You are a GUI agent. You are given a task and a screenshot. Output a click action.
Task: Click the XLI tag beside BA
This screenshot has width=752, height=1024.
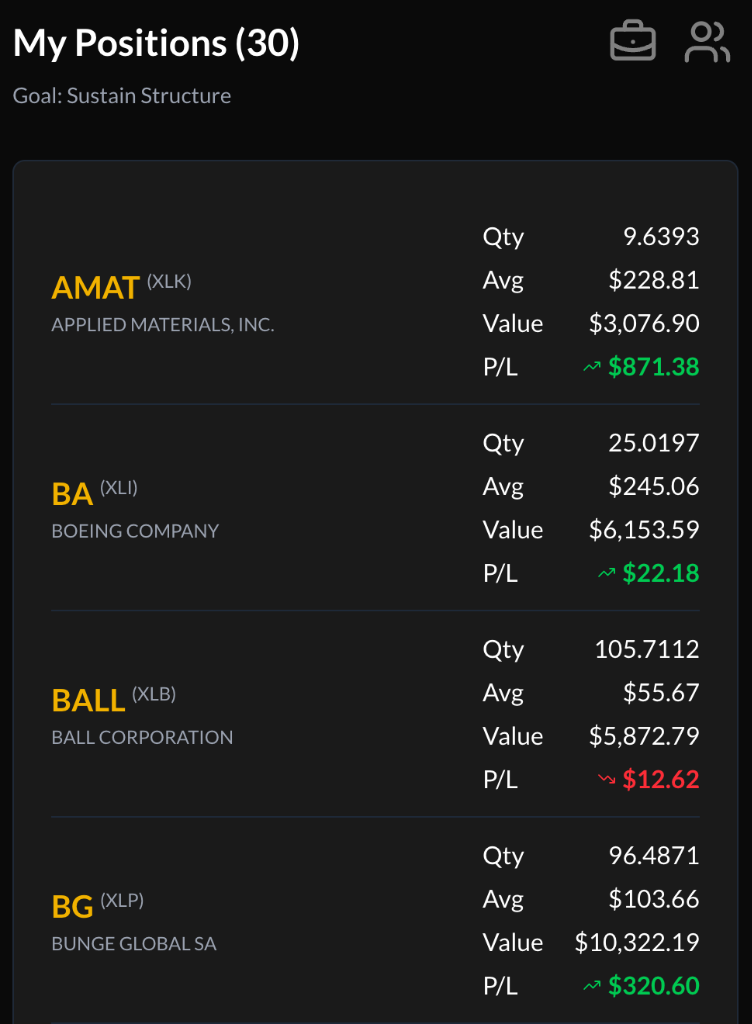click(120, 490)
